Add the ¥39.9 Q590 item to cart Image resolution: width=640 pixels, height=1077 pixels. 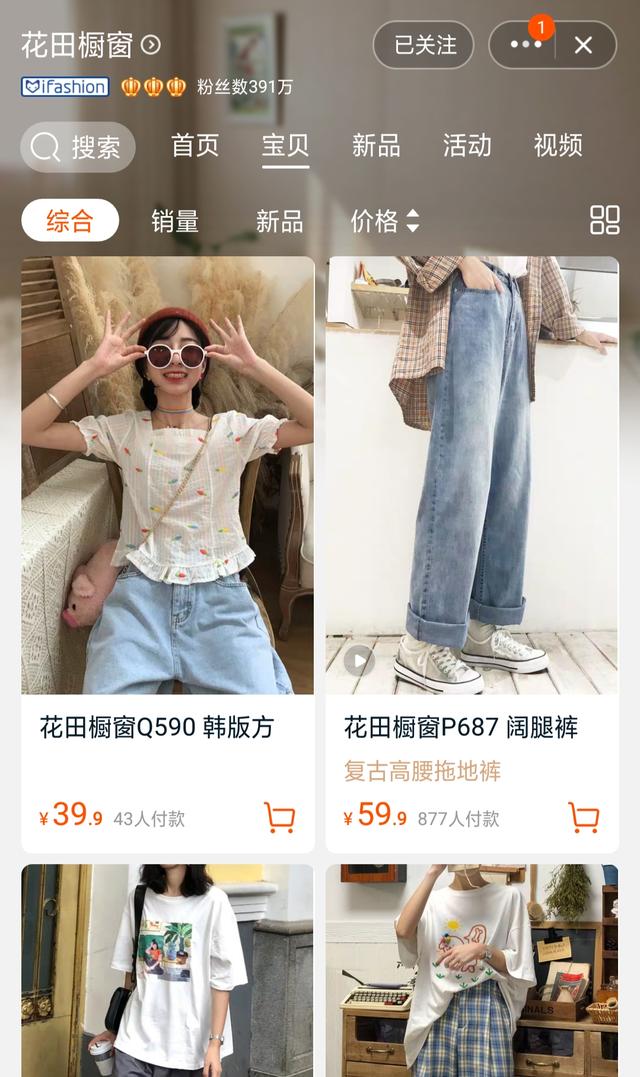coord(279,817)
